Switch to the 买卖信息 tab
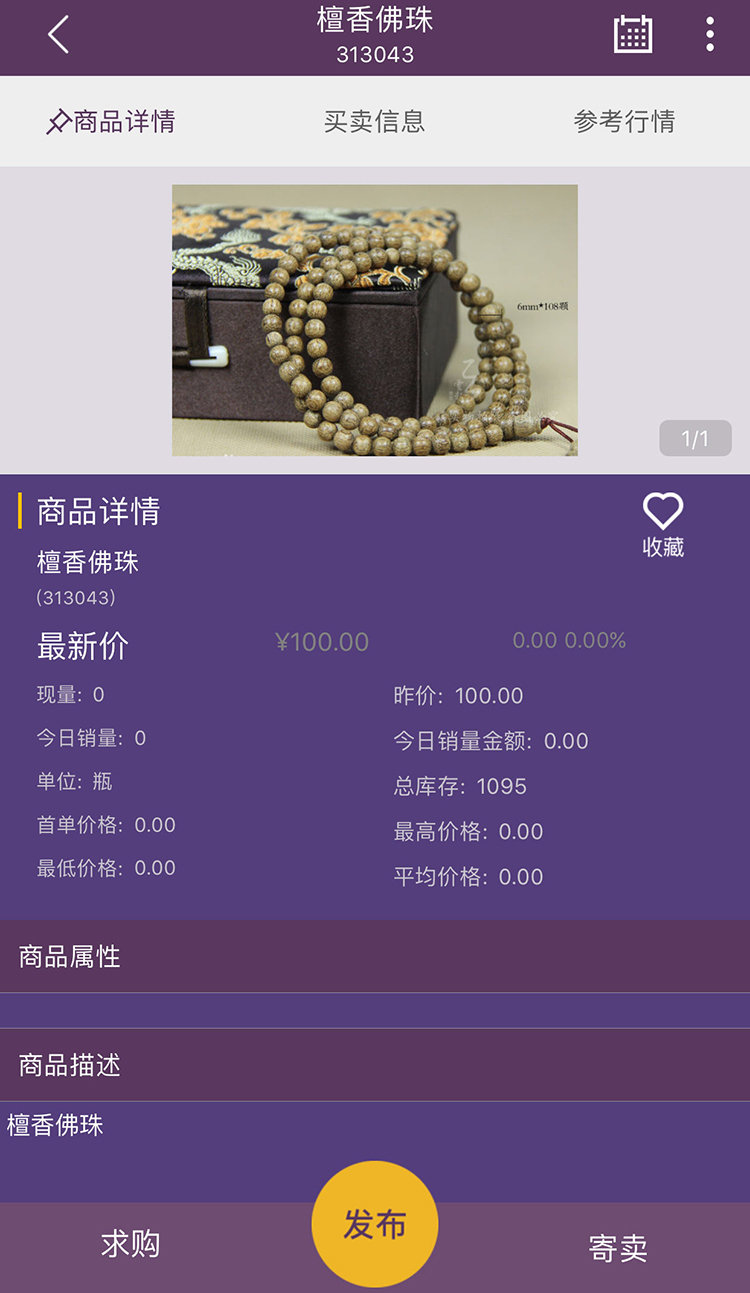The height and width of the screenshot is (1293, 750). 375,122
